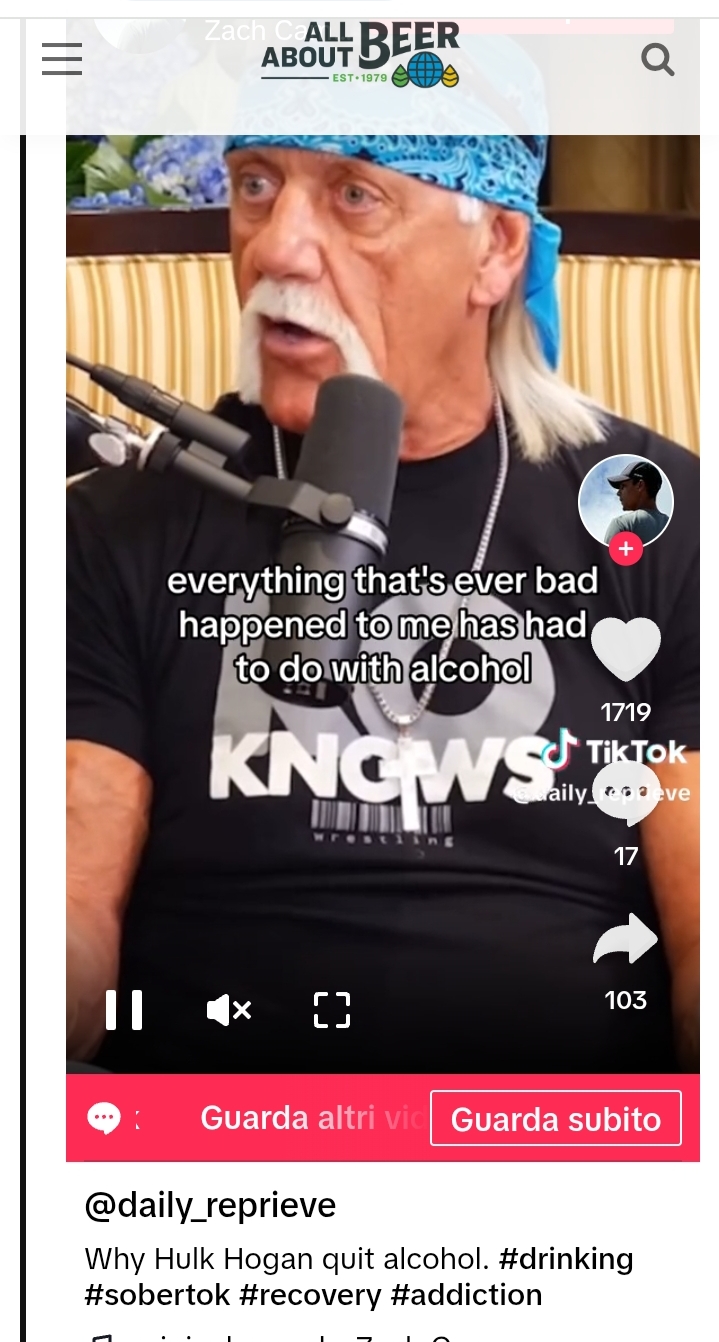Enter fullscreen video mode
The width and height of the screenshot is (719, 1342).
[332, 1010]
